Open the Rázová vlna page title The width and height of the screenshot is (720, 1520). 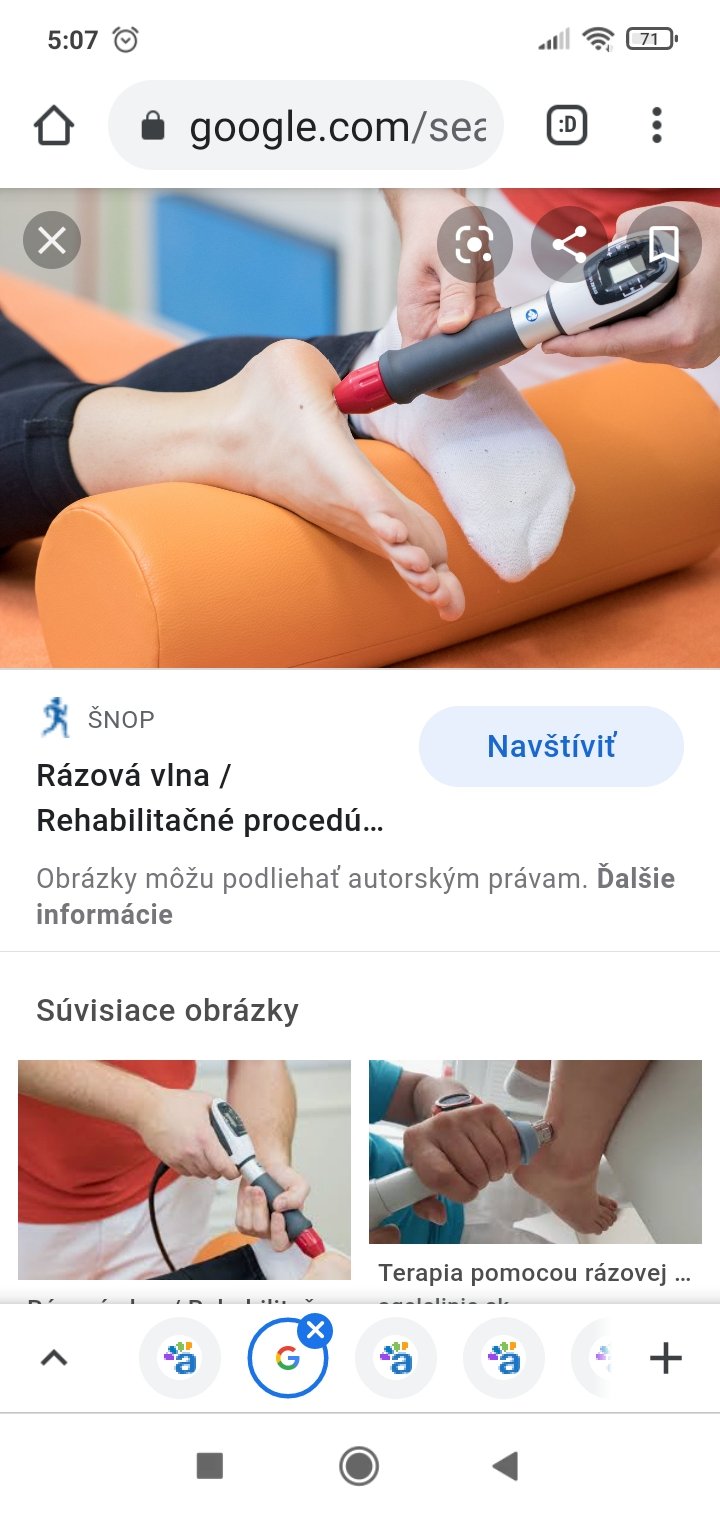coord(210,798)
